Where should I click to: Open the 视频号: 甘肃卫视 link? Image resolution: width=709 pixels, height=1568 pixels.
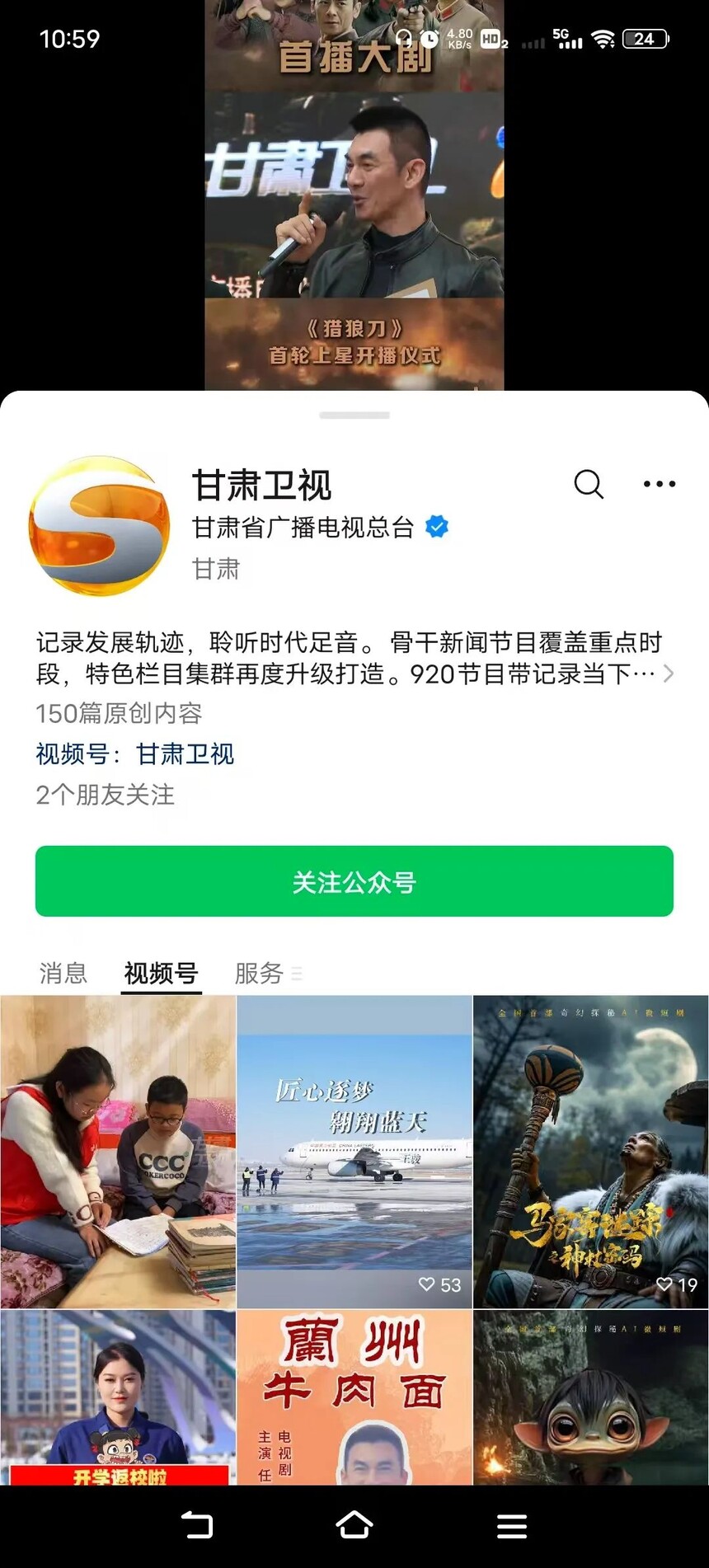pyautogui.click(x=135, y=753)
